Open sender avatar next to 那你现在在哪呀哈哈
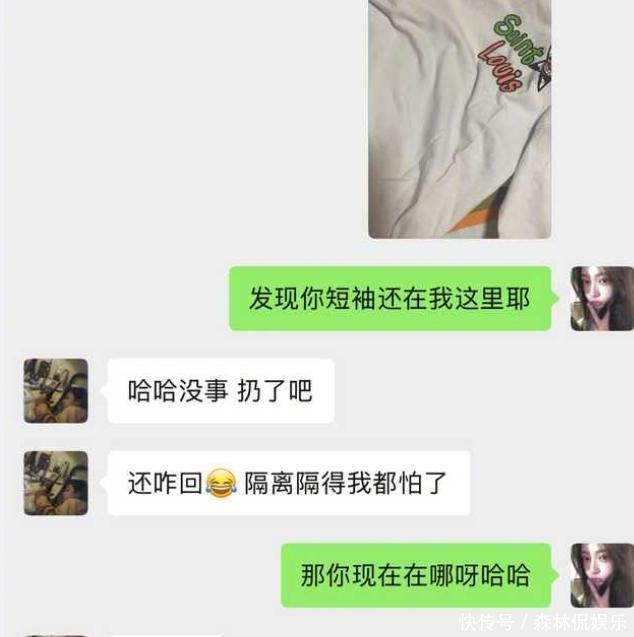634x637 pixels. click(x=601, y=575)
